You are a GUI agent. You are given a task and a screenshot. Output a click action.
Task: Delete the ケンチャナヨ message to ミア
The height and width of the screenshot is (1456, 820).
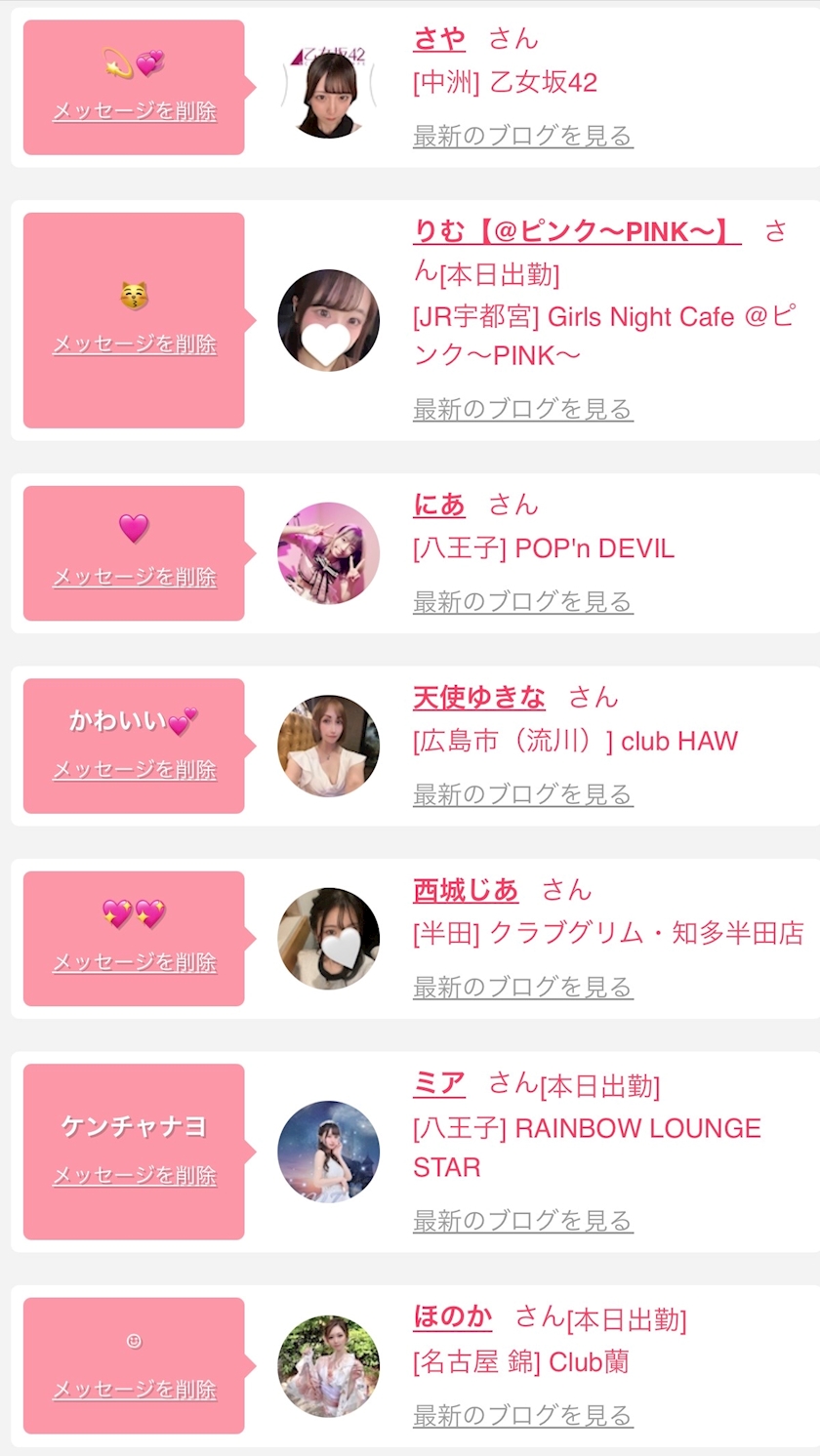(x=135, y=1176)
